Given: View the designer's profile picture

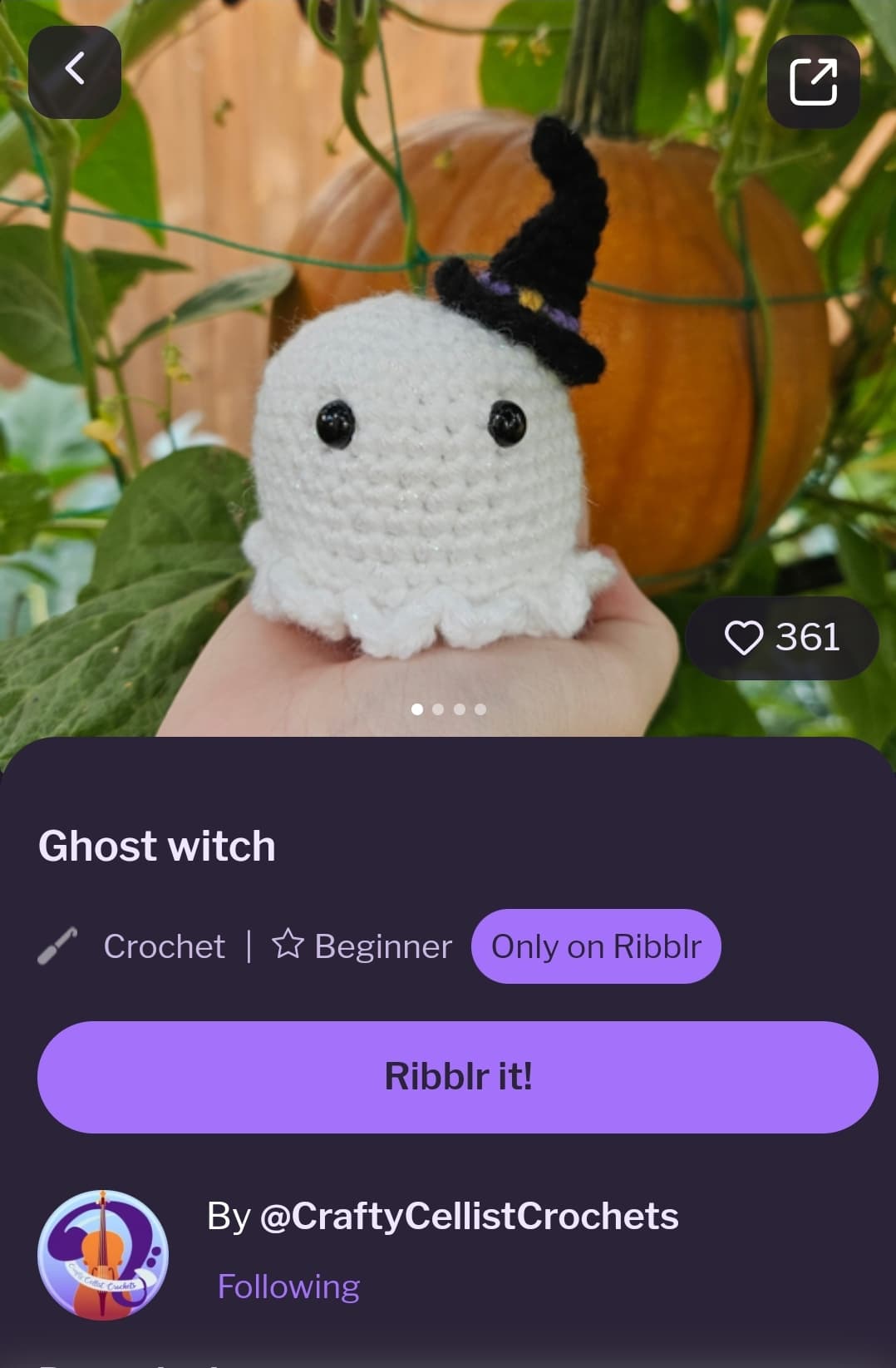Looking at the screenshot, I should point(103,1255).
